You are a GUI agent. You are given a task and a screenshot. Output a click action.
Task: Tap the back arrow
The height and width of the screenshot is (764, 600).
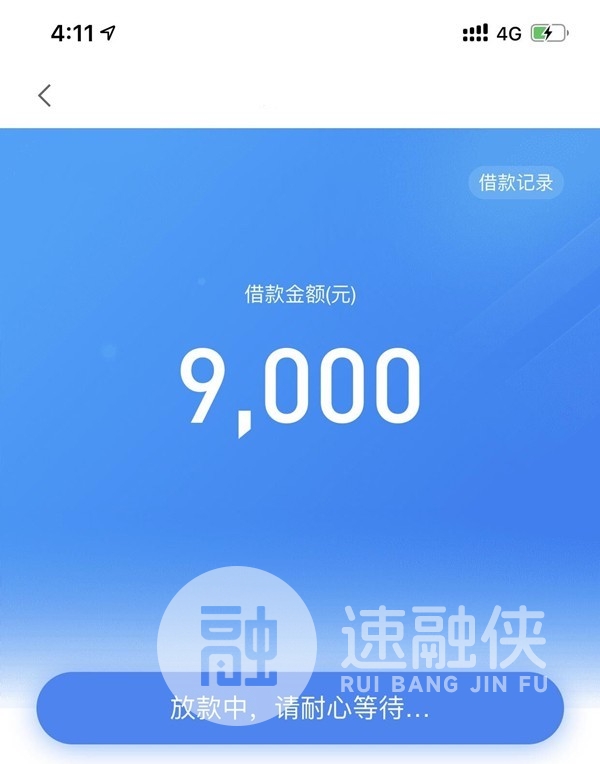coord(44,96)
